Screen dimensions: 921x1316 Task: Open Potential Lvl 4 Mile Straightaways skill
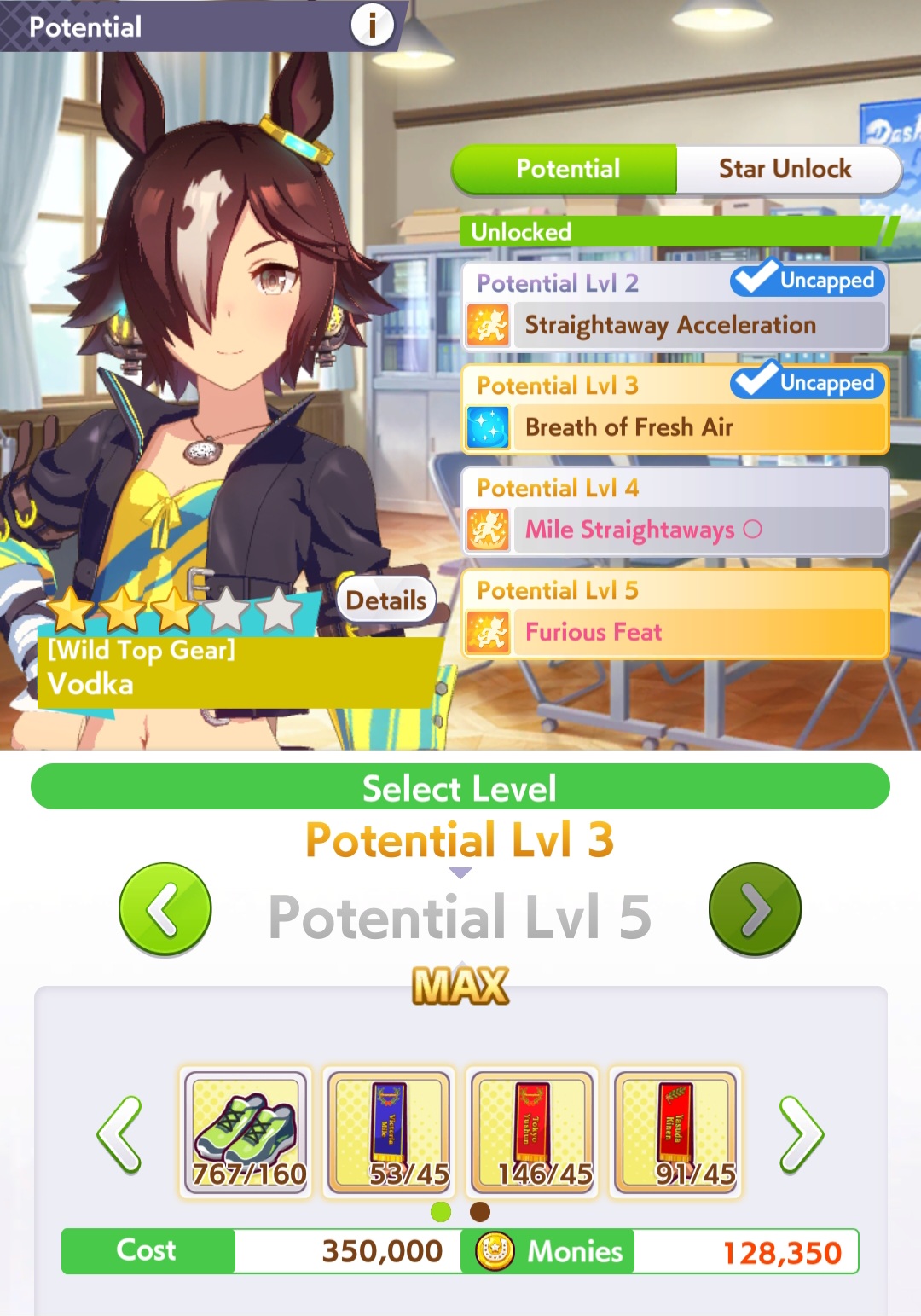[675, 530]
